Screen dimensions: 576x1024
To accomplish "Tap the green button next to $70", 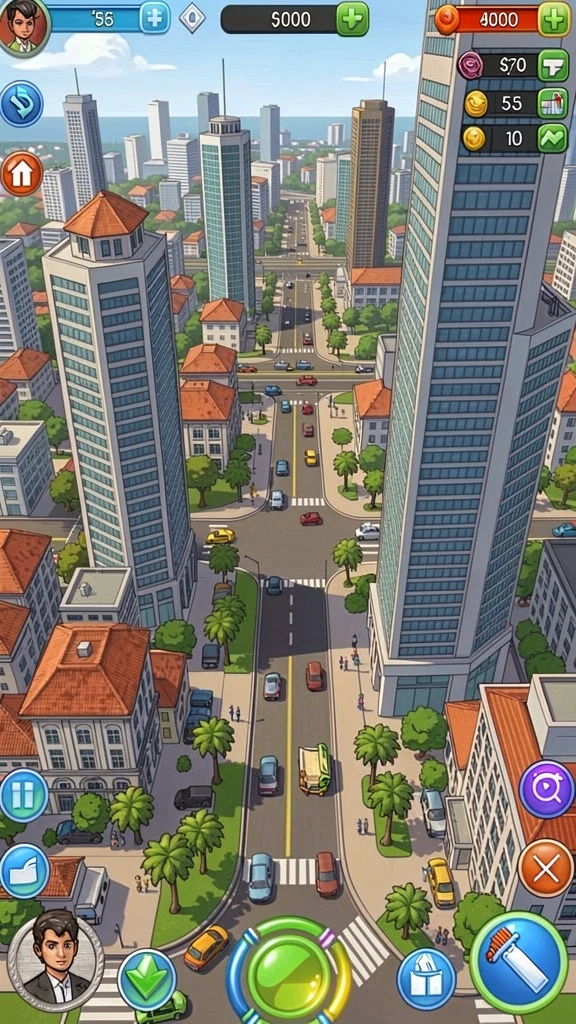I will click(x=552, y=65).
